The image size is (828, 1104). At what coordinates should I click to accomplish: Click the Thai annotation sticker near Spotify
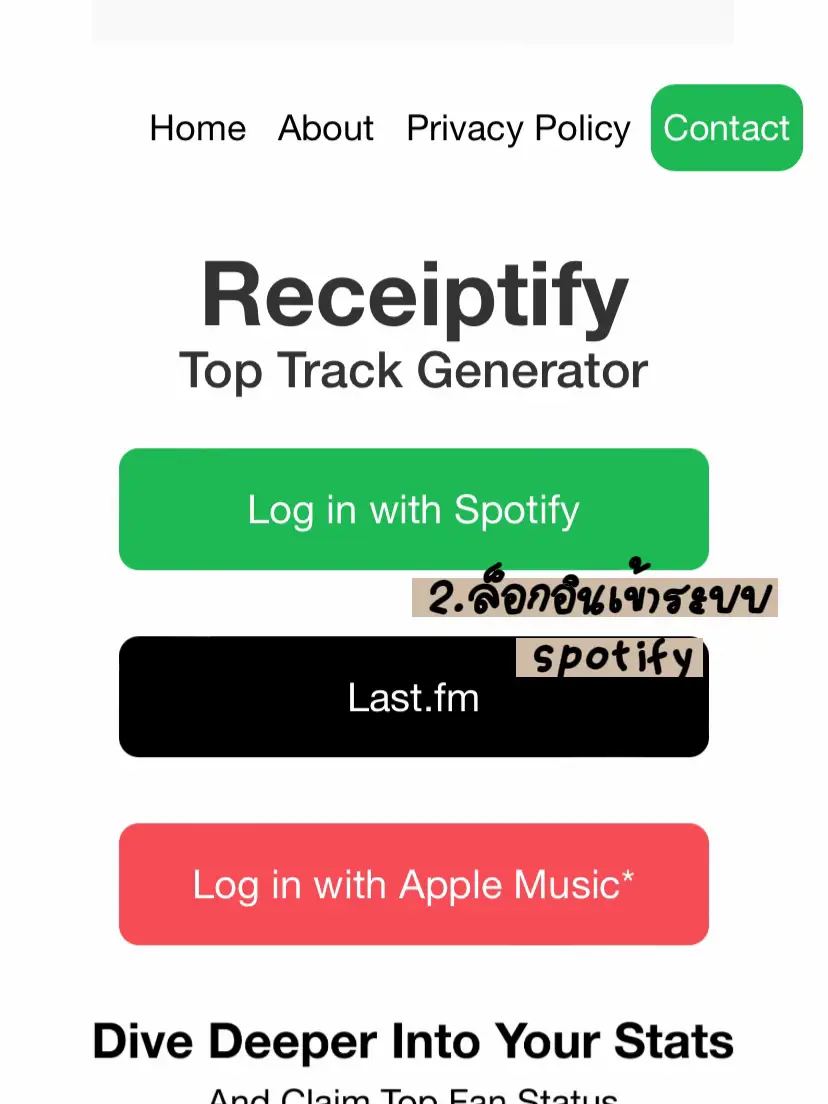(594, 597)
